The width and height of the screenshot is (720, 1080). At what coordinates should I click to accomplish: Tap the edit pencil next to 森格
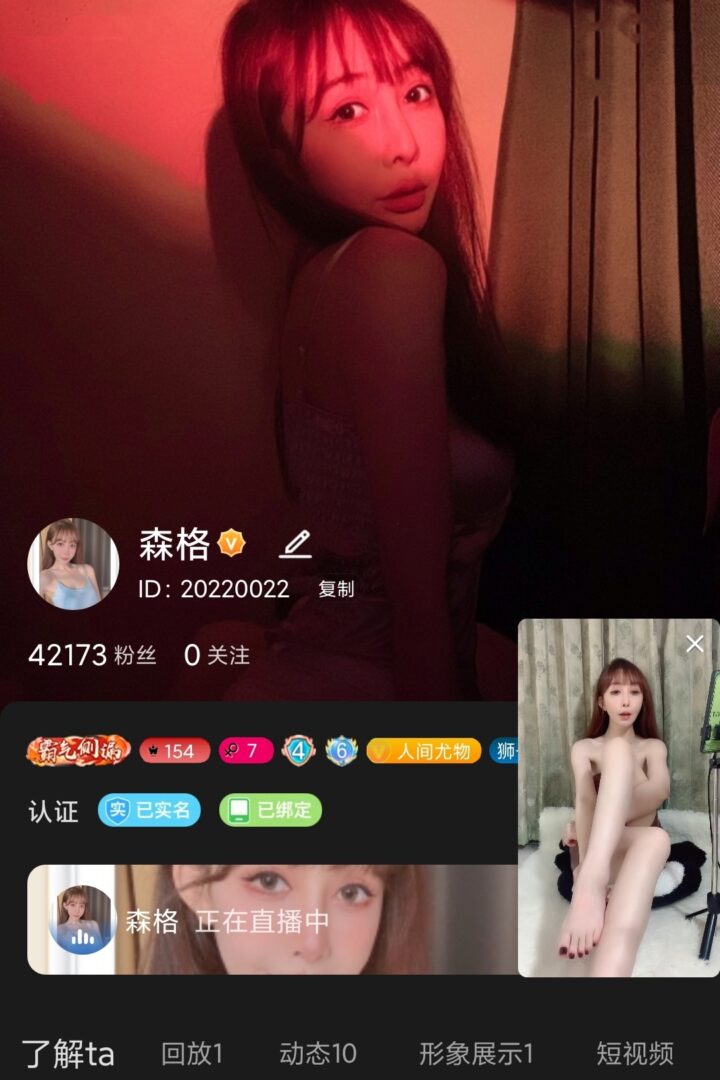[295, 545]
